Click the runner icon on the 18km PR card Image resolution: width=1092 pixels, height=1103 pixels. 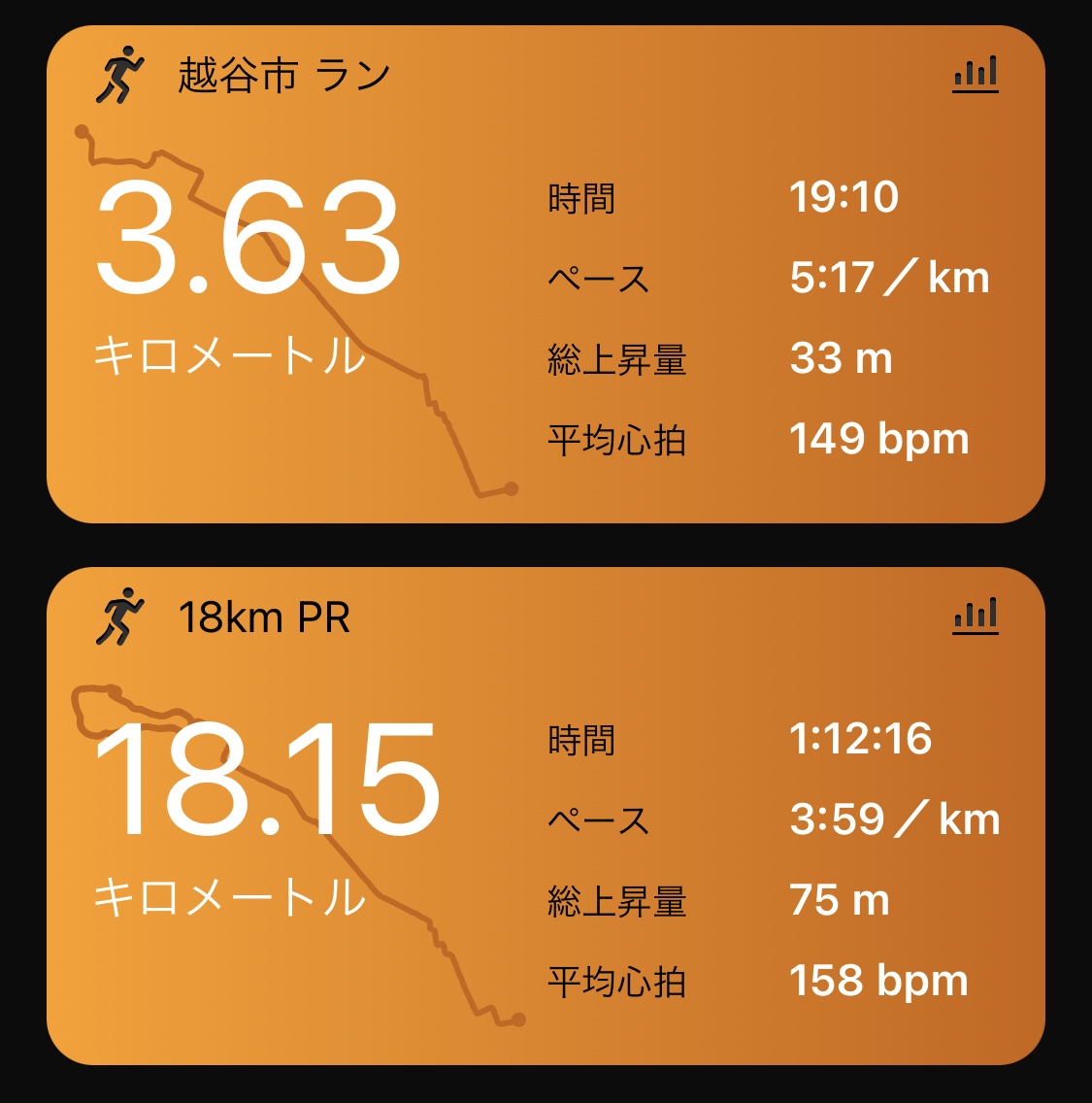(x=122, y=614)
